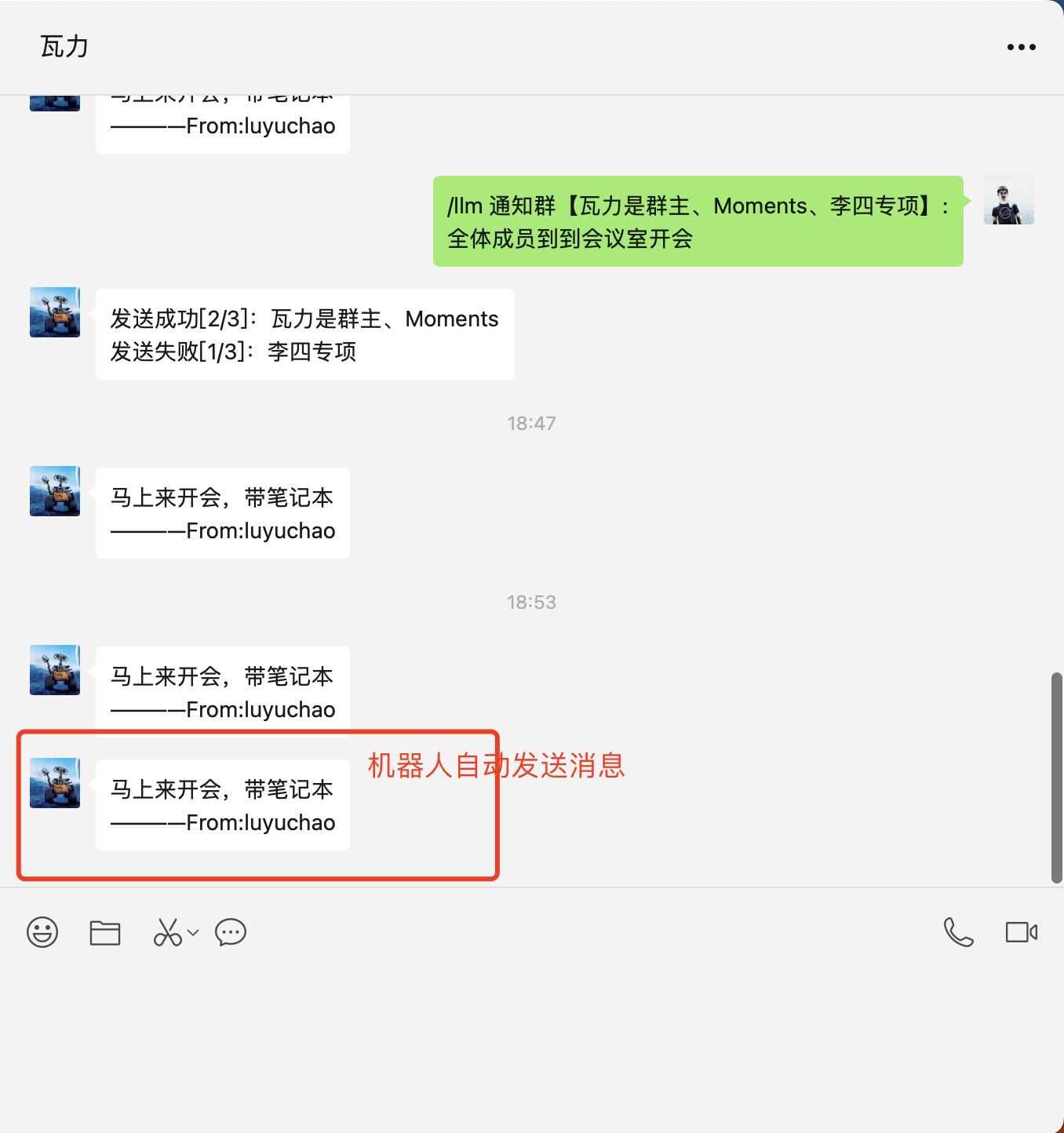Open the chat info overflow menu
Viewport: 1064px width, 1133px height.
(1021, 47)
